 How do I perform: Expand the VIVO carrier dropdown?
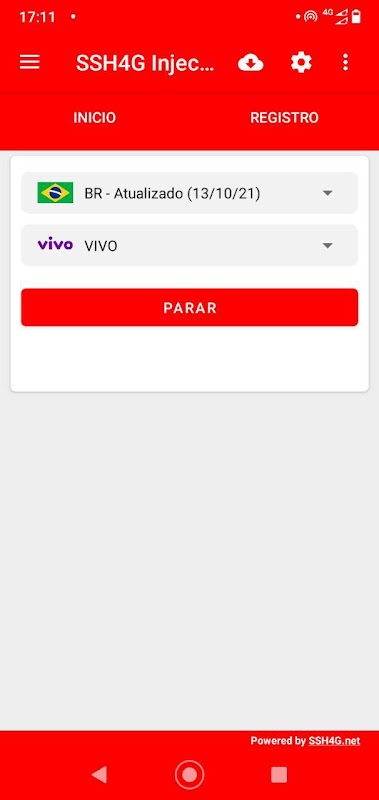click(189, 245)
